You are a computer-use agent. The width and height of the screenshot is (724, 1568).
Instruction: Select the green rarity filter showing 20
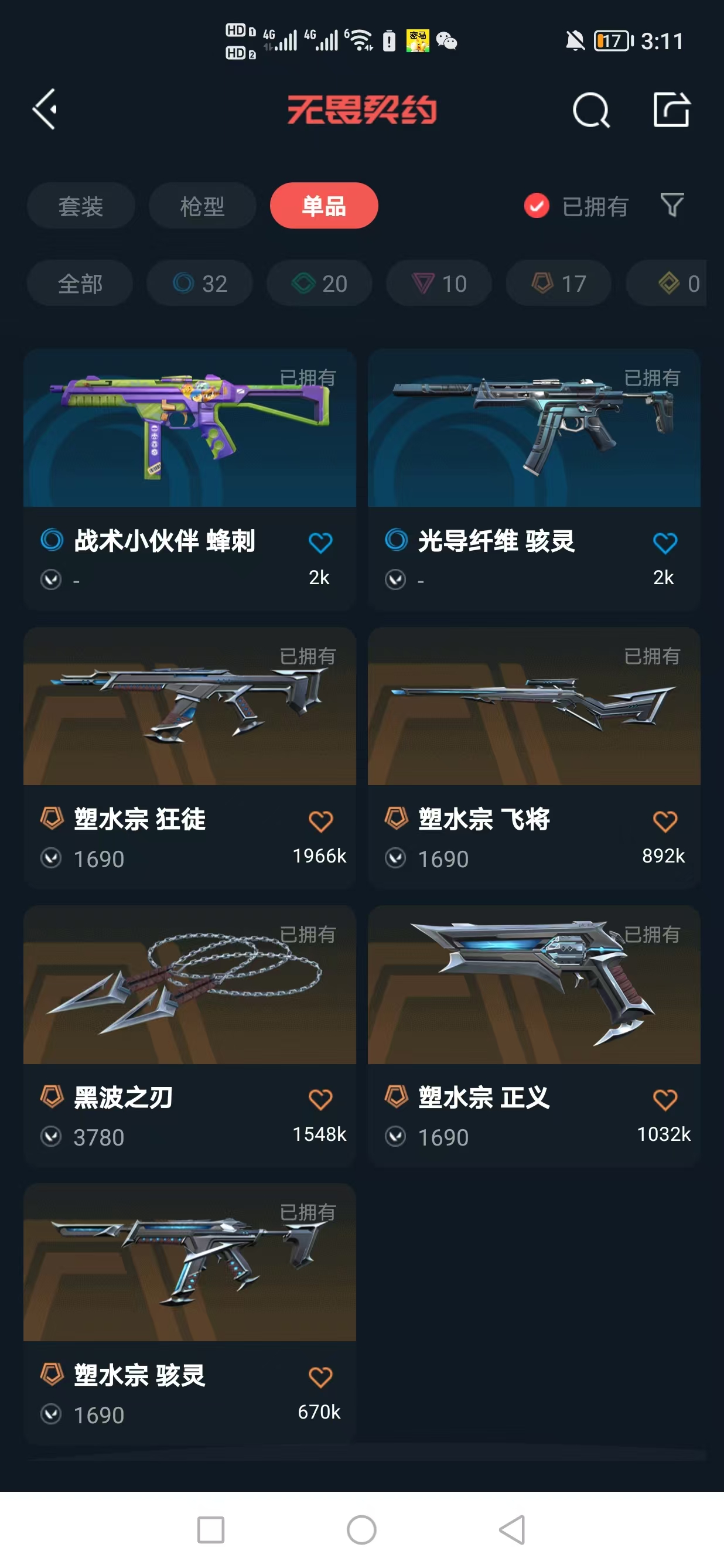[318, 283]
